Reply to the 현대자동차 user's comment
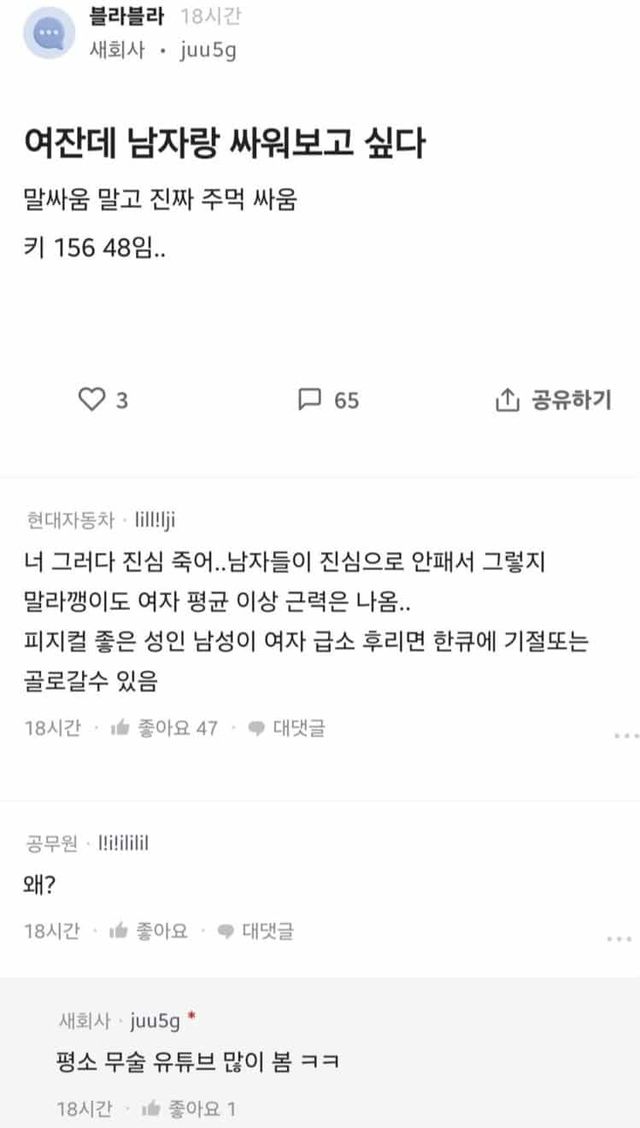640x1128 pixels. [286, 728]
